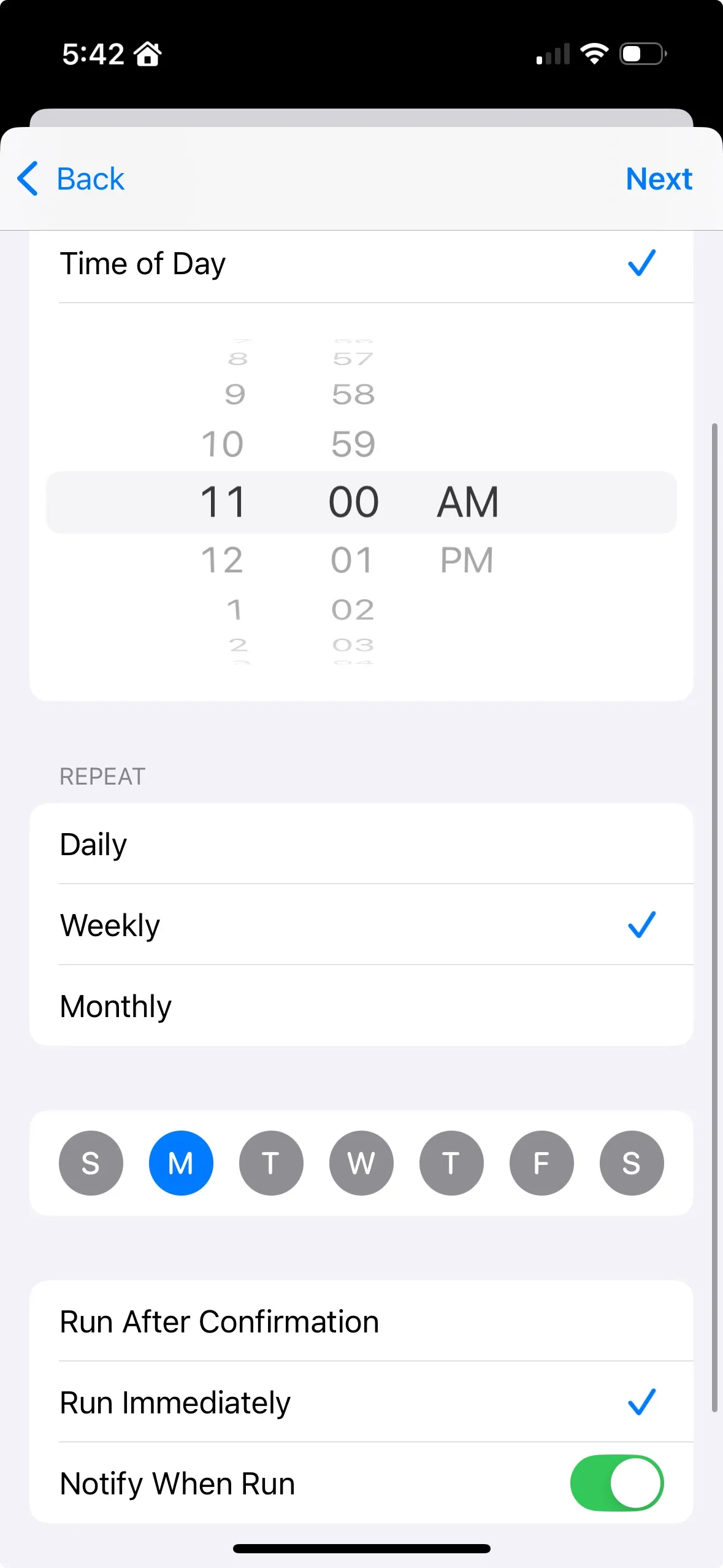
Task: Enable Wednesday in the weekly day picker
Action: [x=361, y=1163]
